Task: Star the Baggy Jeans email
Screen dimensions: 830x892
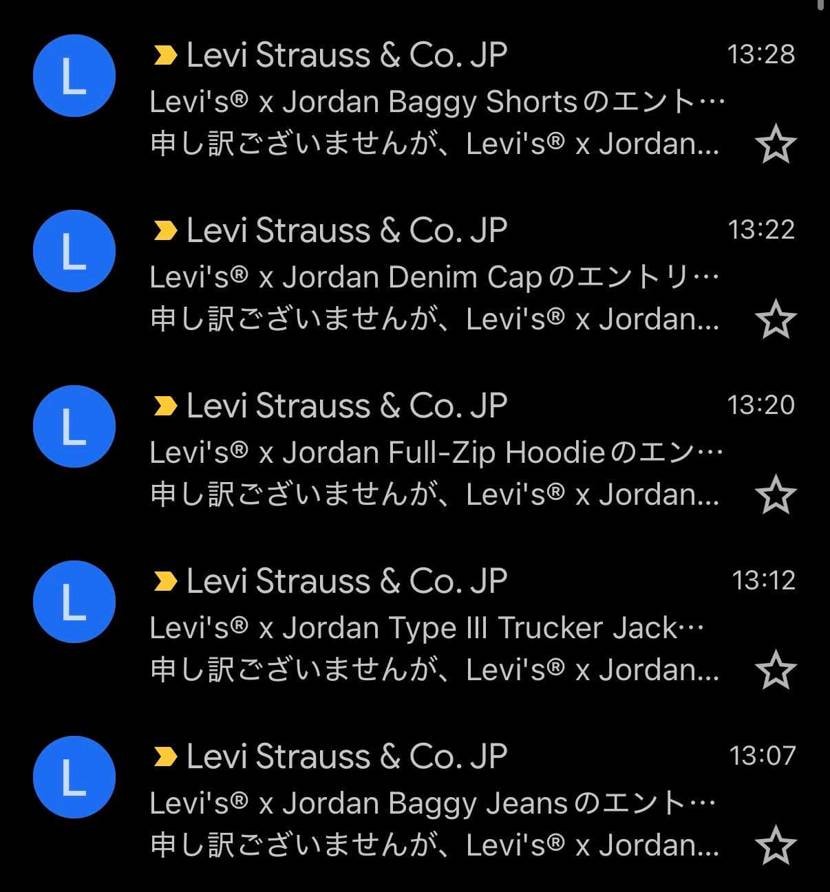Action: [777, 846]
